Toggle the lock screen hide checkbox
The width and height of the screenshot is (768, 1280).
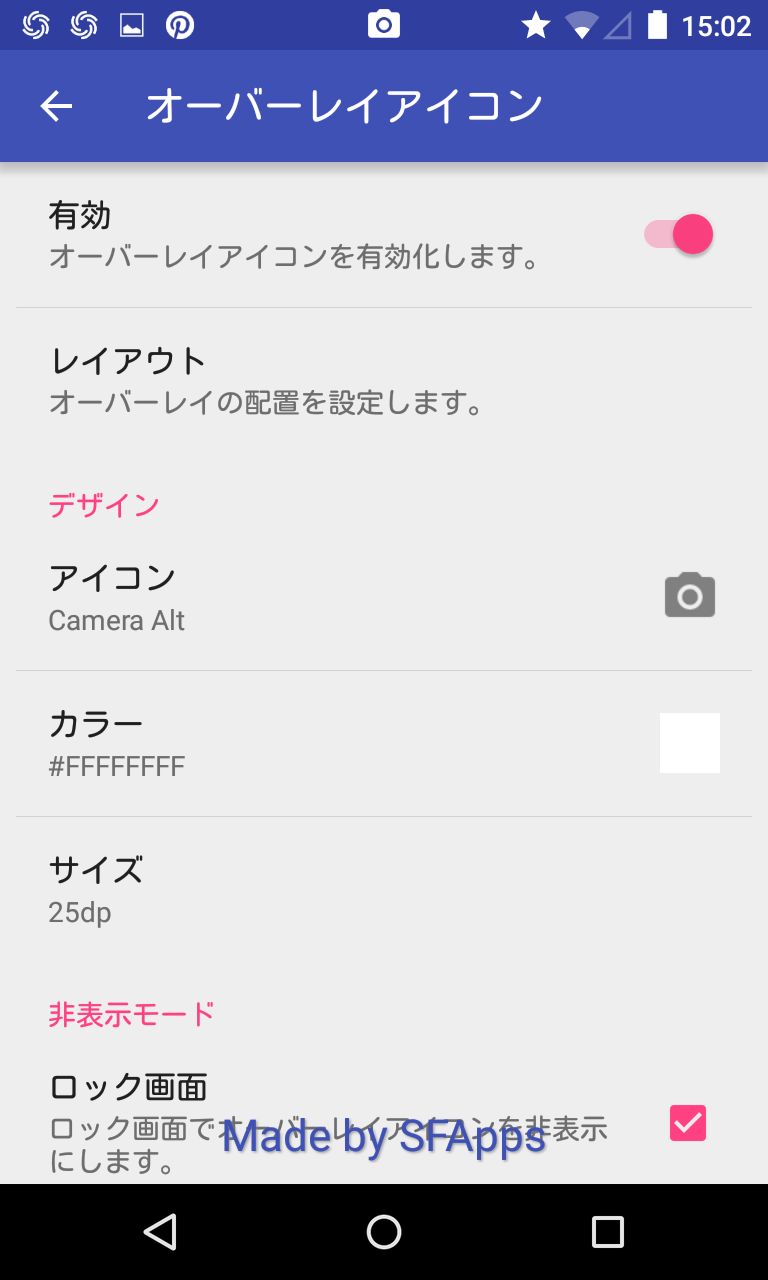pos(686,1123)
